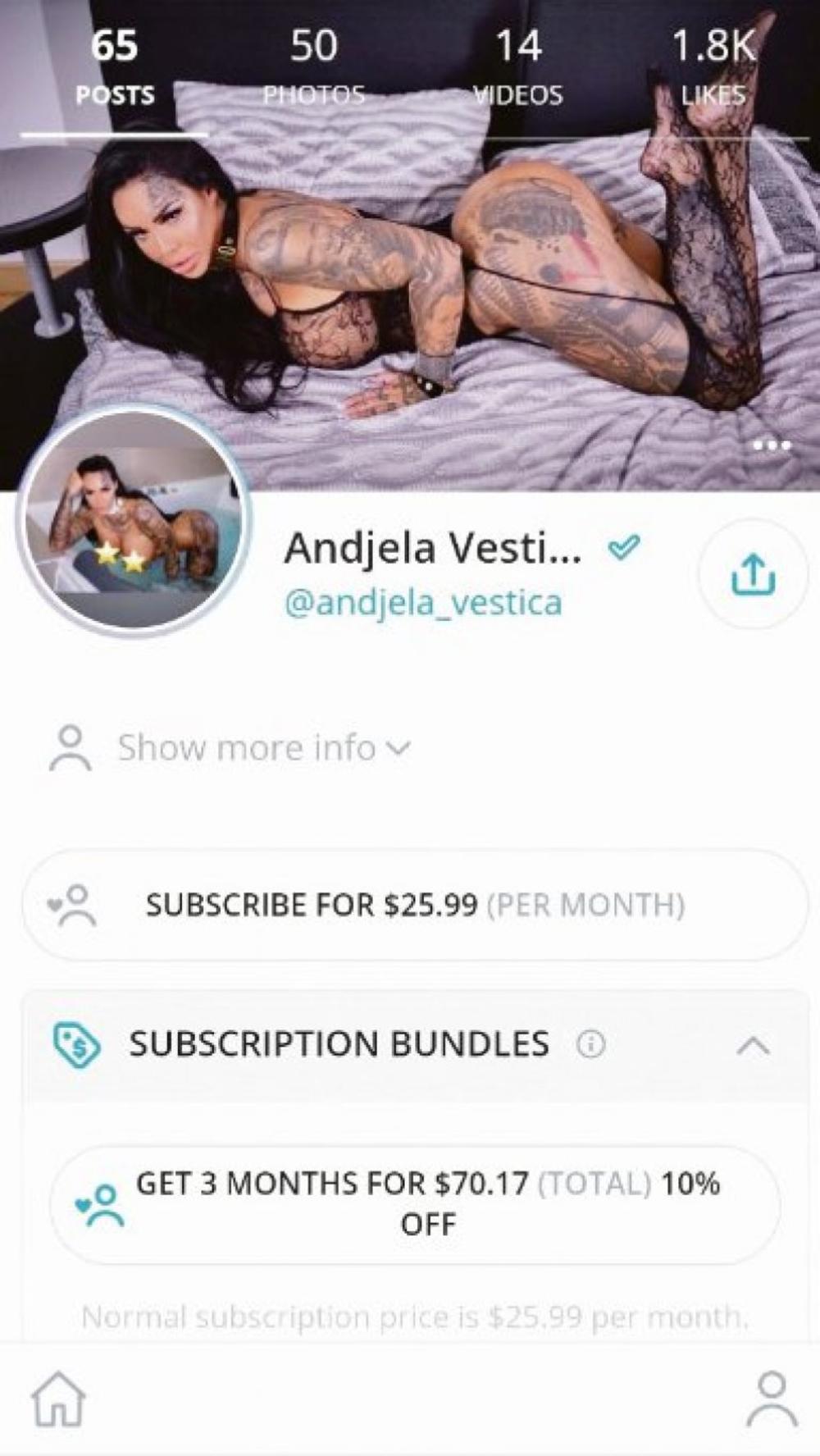Collapse the Subscription Bundles section

click(753, 1046)
